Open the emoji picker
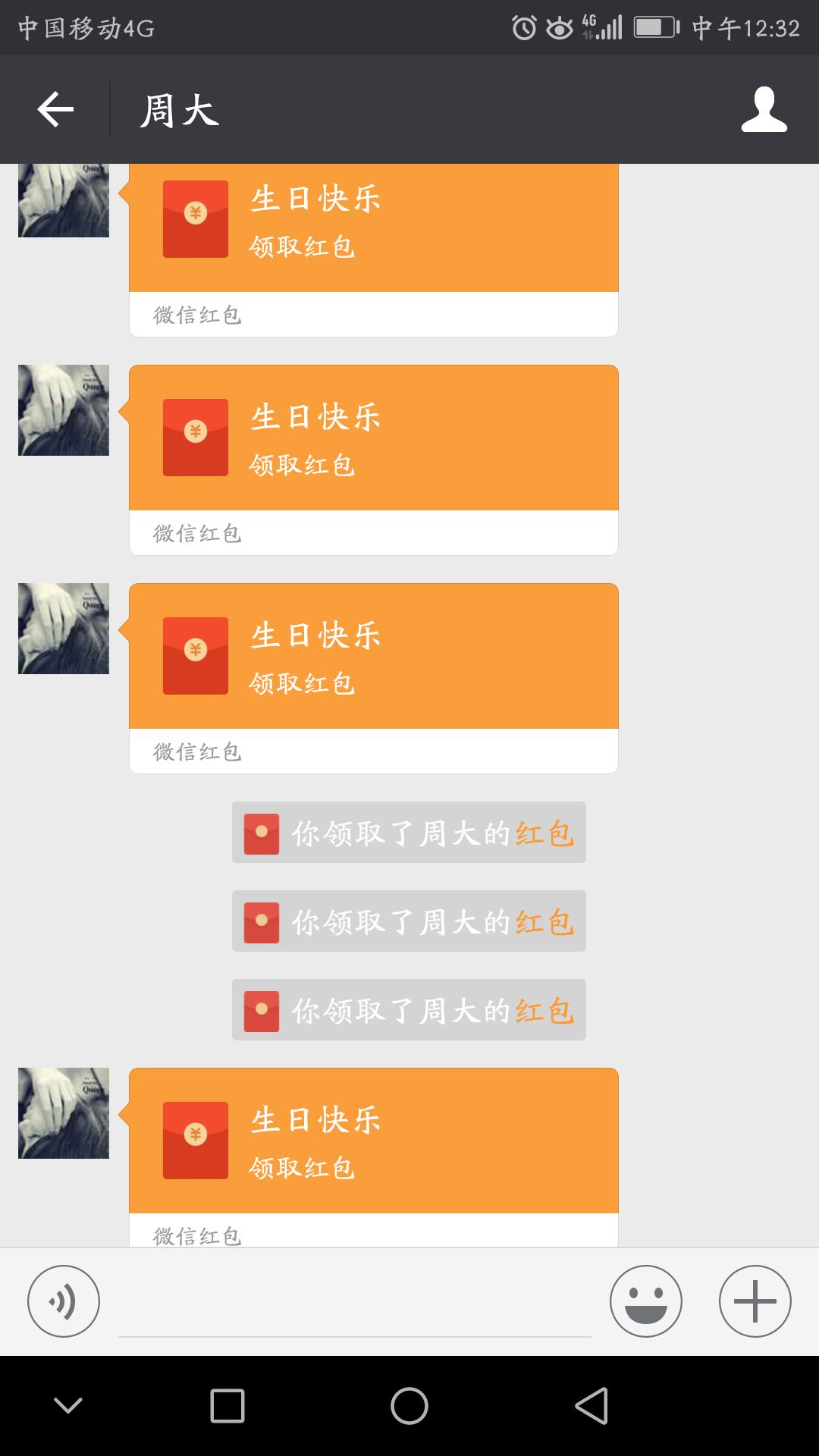Viewport: 819px width, 1456px height. 645,1301
